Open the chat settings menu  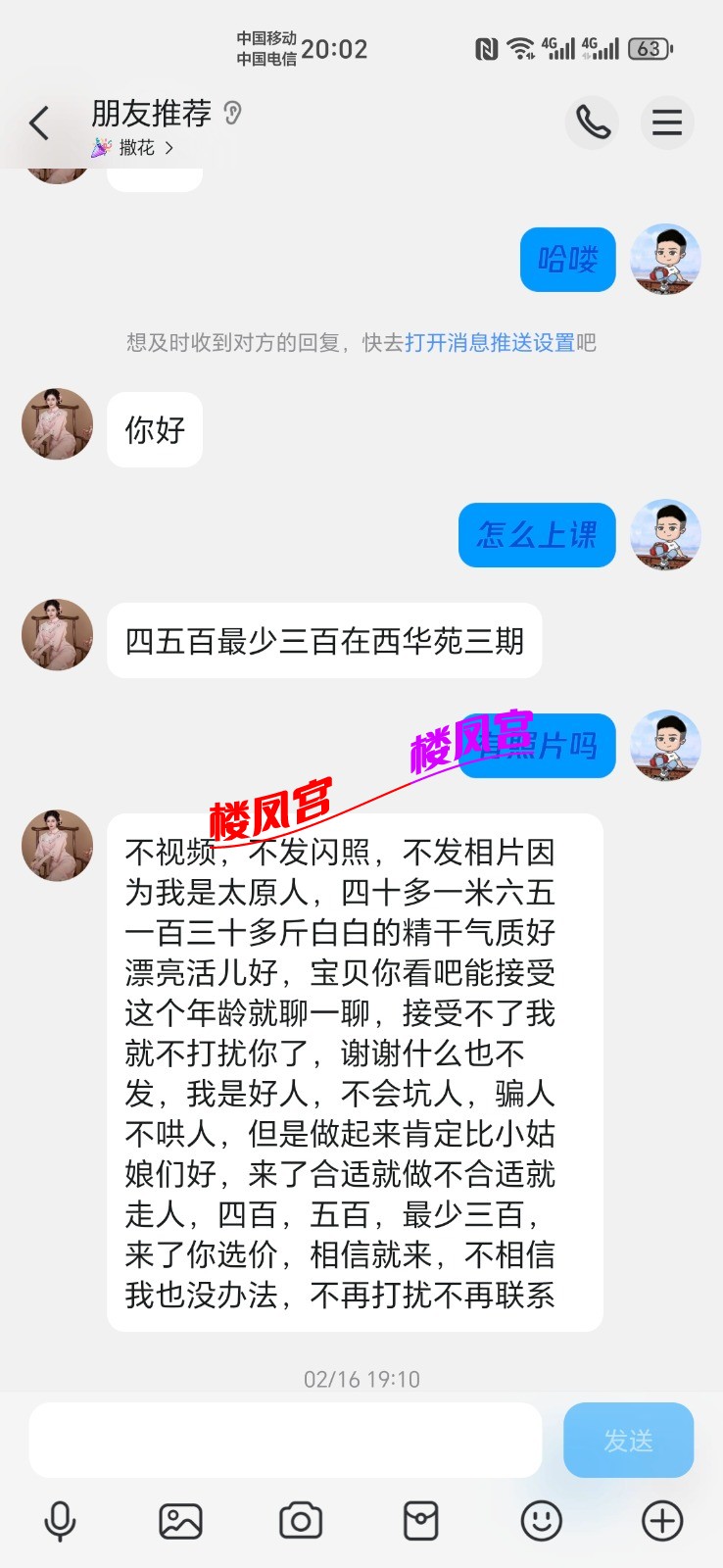pos(667,122)
